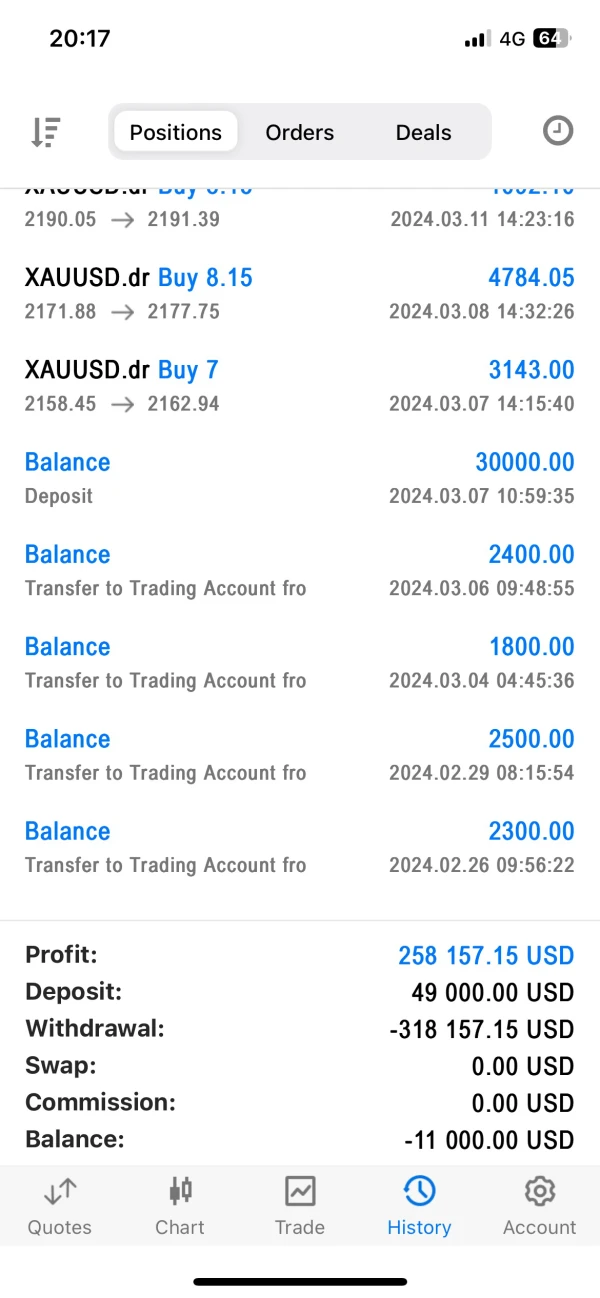Open the 2400.00 balance transfer entry
The width and height of the screenshot is (600, 1298).
click(x=300, y=570)
